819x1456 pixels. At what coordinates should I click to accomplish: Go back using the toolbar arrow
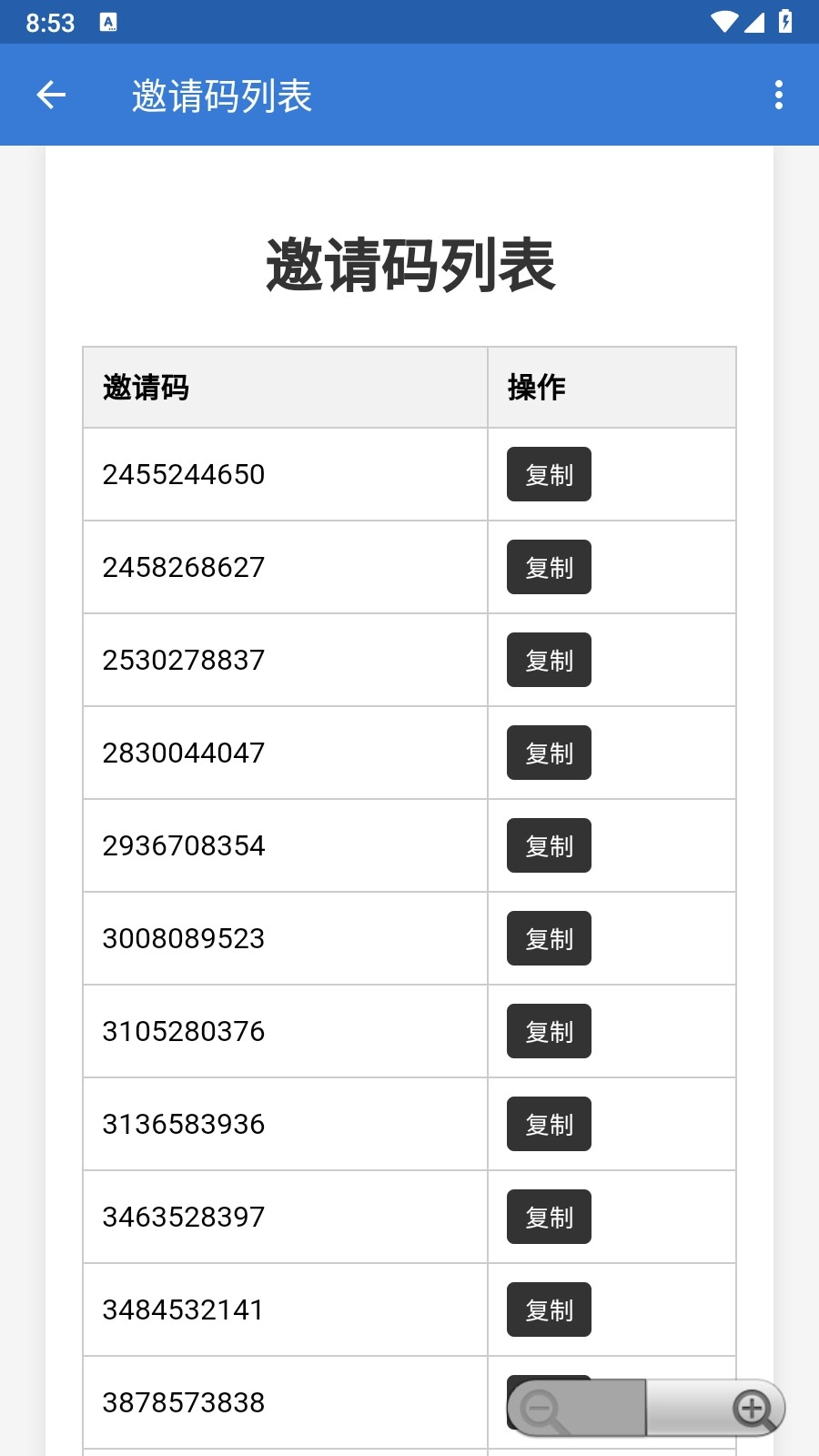tap(51, 95)
